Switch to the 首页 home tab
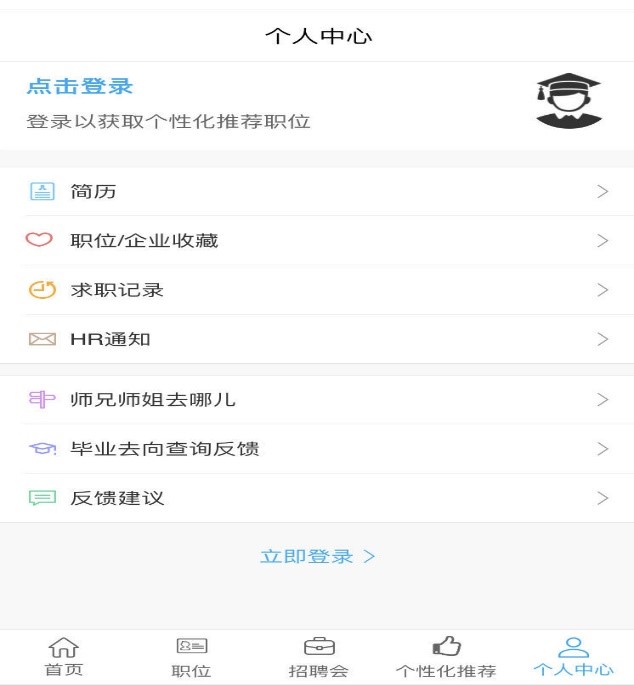The height and width of the screenshot is (685, 634). [63, 657]
